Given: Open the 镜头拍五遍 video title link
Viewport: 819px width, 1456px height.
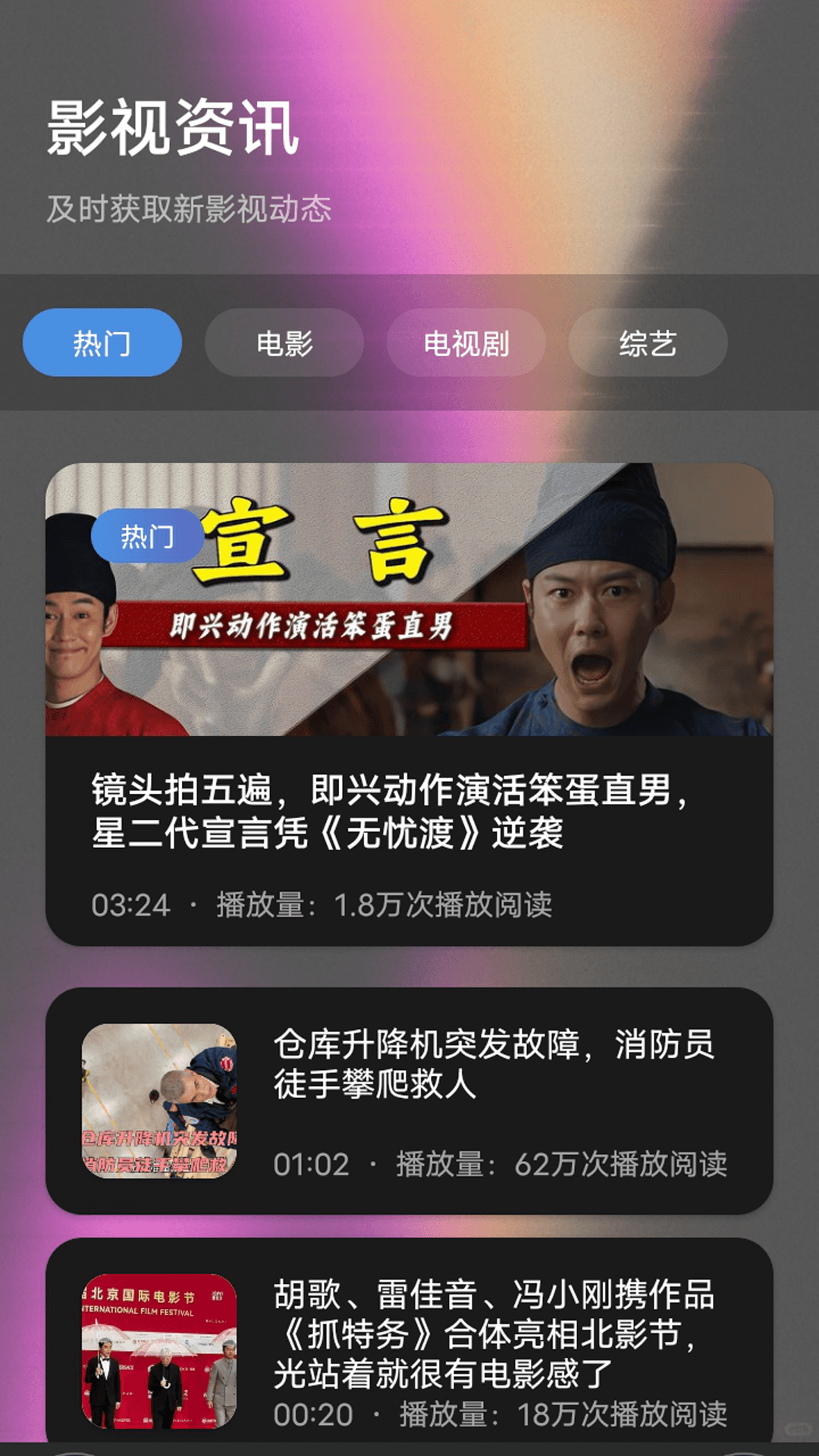Looking at the screenshot, I should (x=402, y=811).
